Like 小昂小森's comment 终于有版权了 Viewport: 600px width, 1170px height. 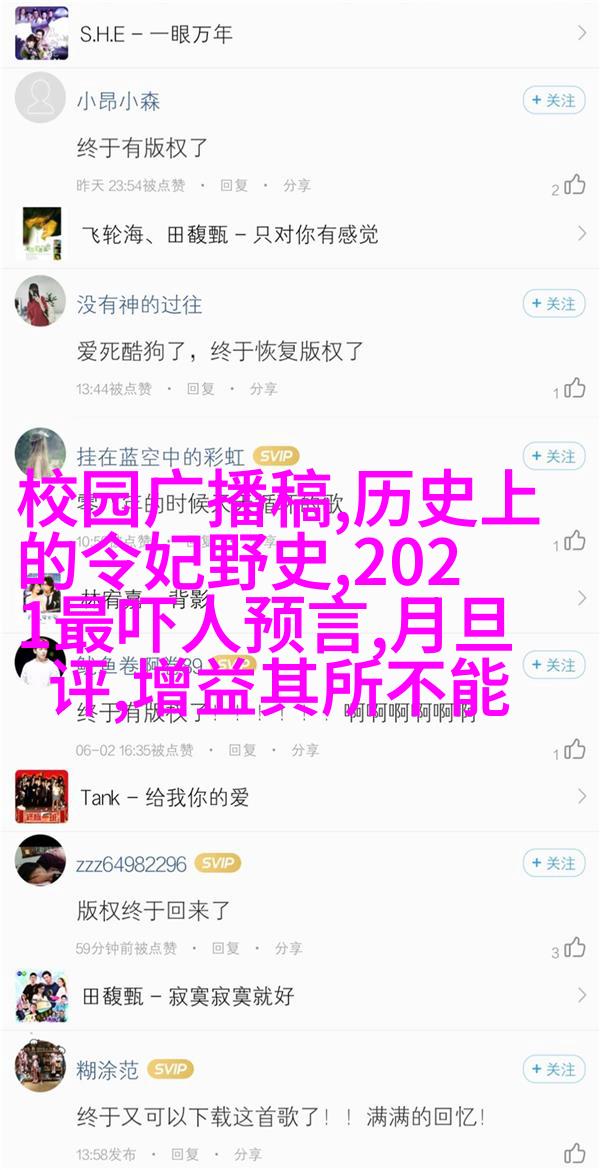tap(573, 185)
